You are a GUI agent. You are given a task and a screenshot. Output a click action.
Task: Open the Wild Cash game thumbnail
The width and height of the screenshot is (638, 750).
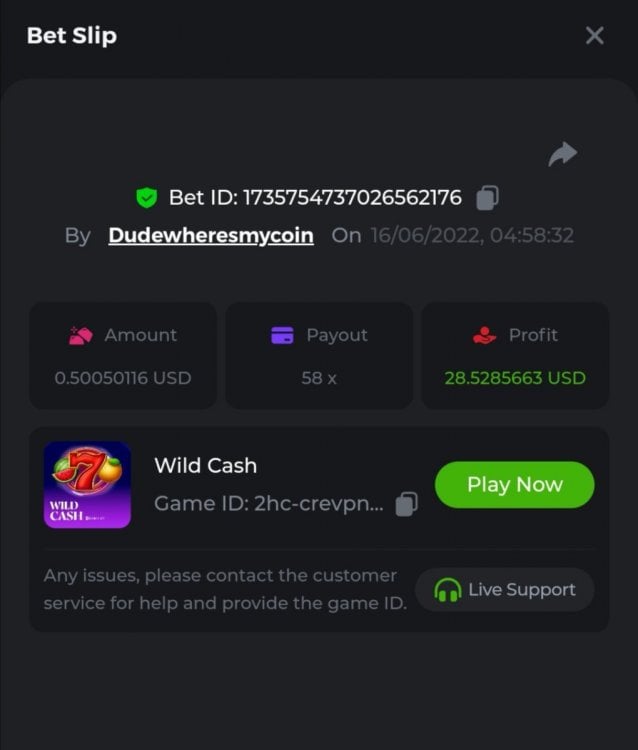pos(87,485)
